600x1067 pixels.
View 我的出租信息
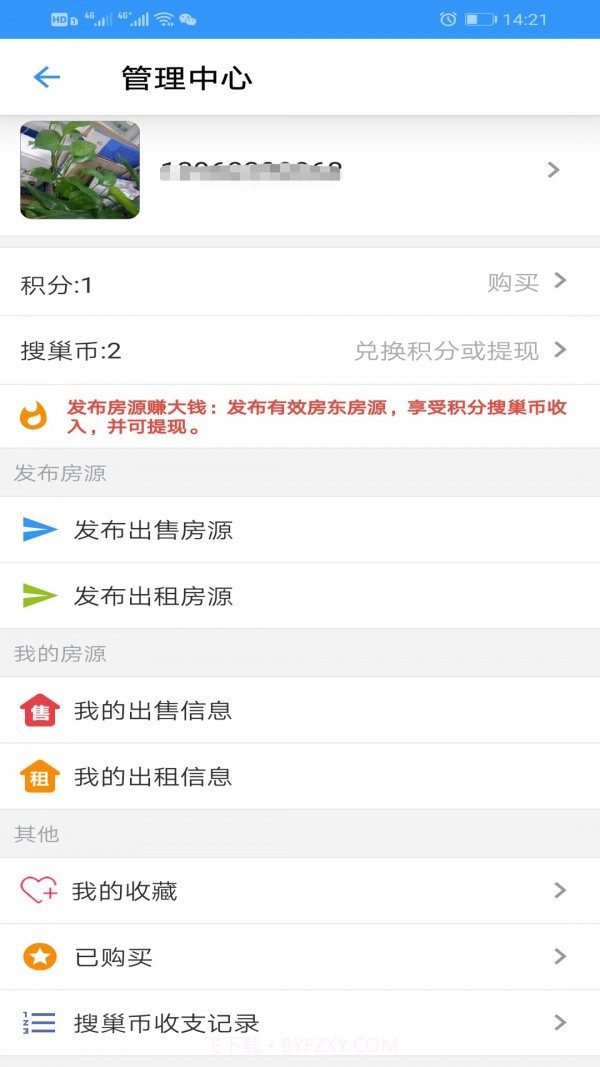pos(153,777)
